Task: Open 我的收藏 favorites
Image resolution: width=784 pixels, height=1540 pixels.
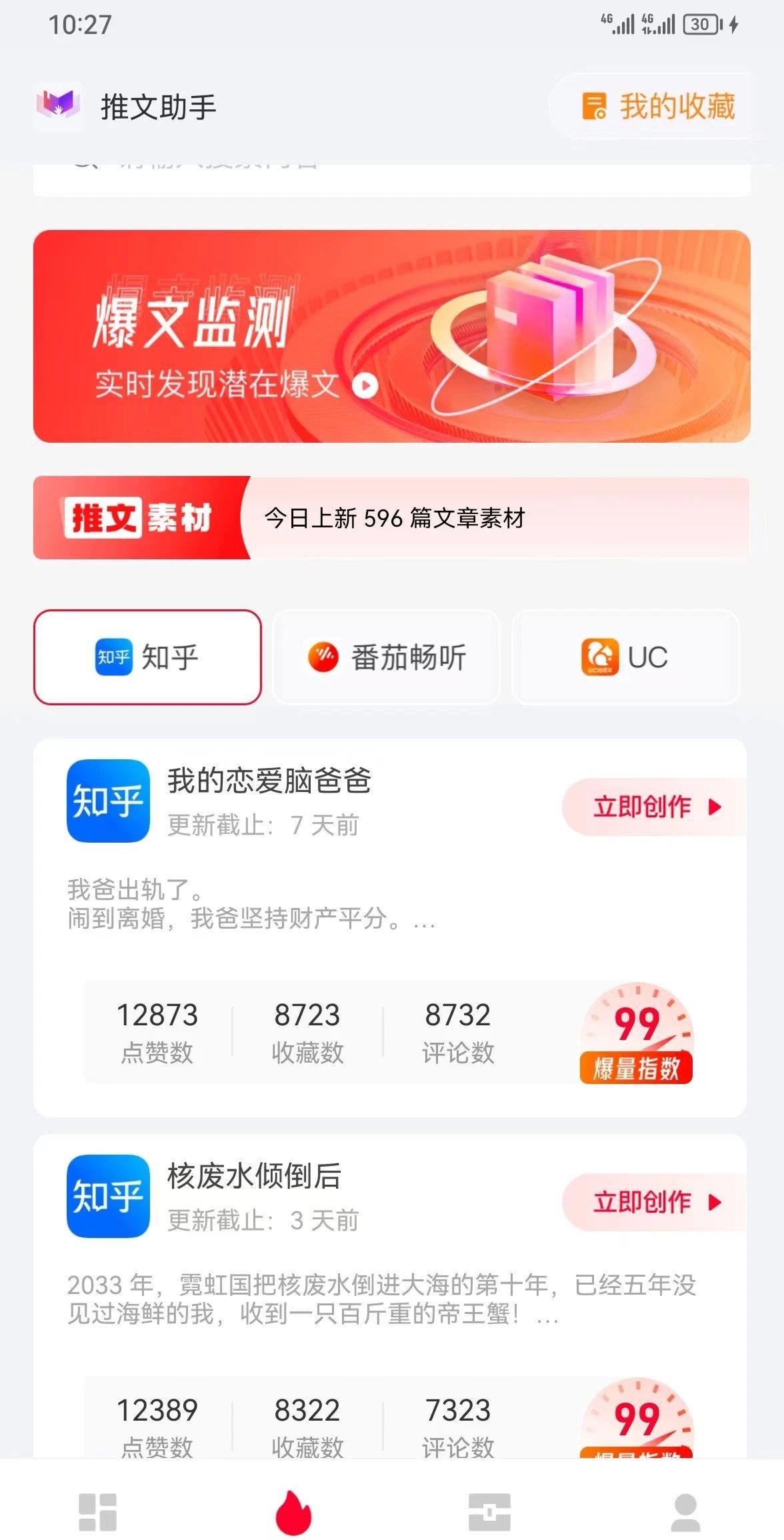Action: click(658, 107)
